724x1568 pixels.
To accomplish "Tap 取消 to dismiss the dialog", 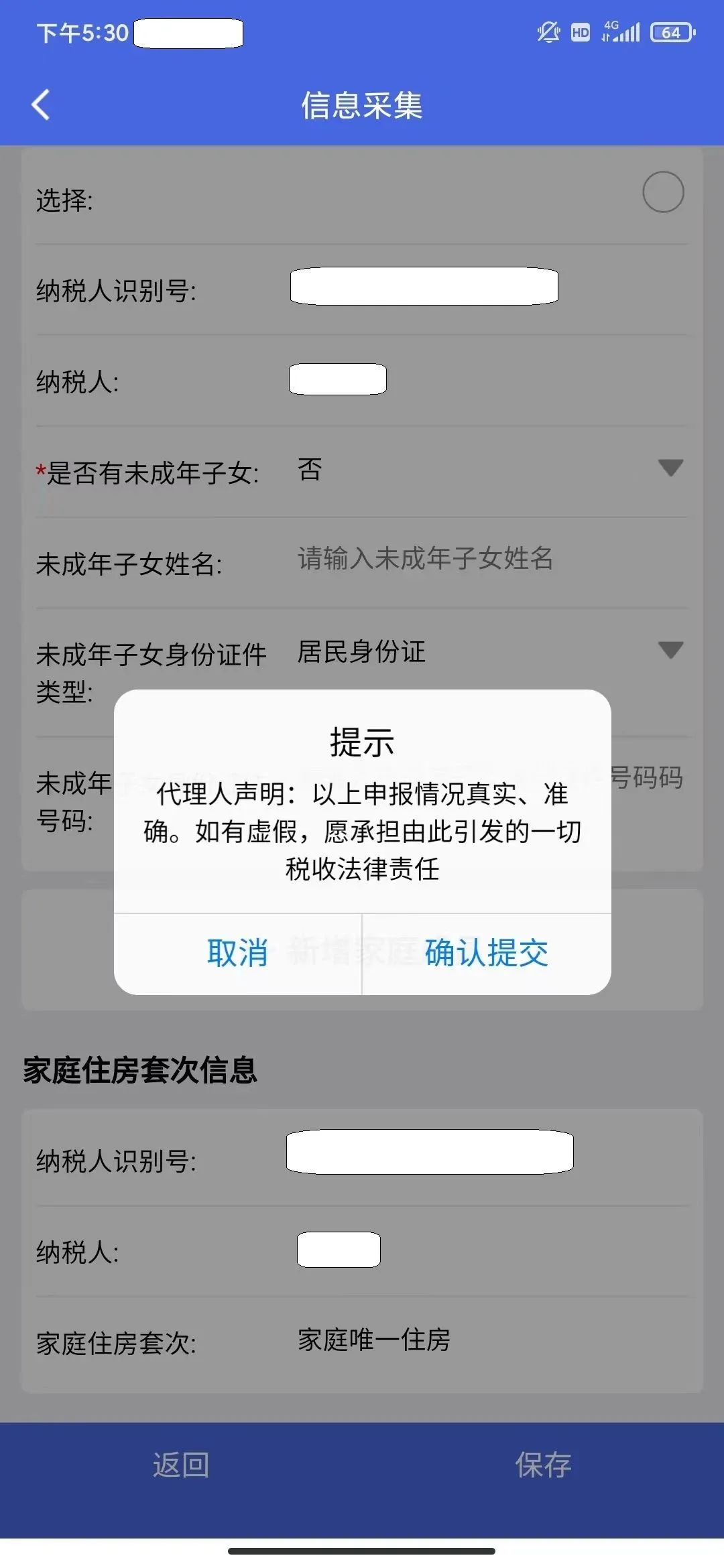I will tap(237, 953).
